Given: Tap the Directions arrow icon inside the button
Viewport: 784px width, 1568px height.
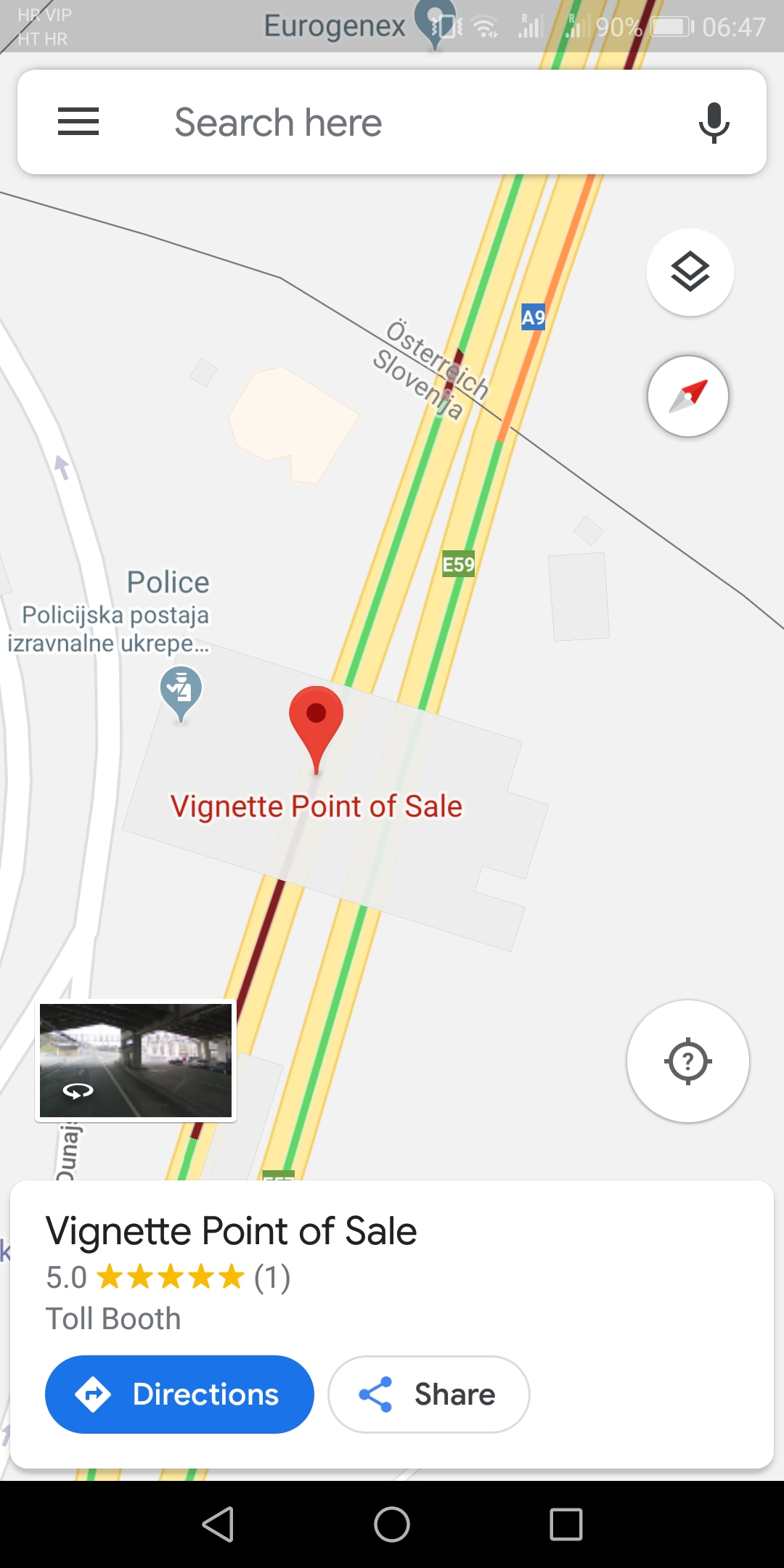Looking at the screenshot, I should 95,1393.
